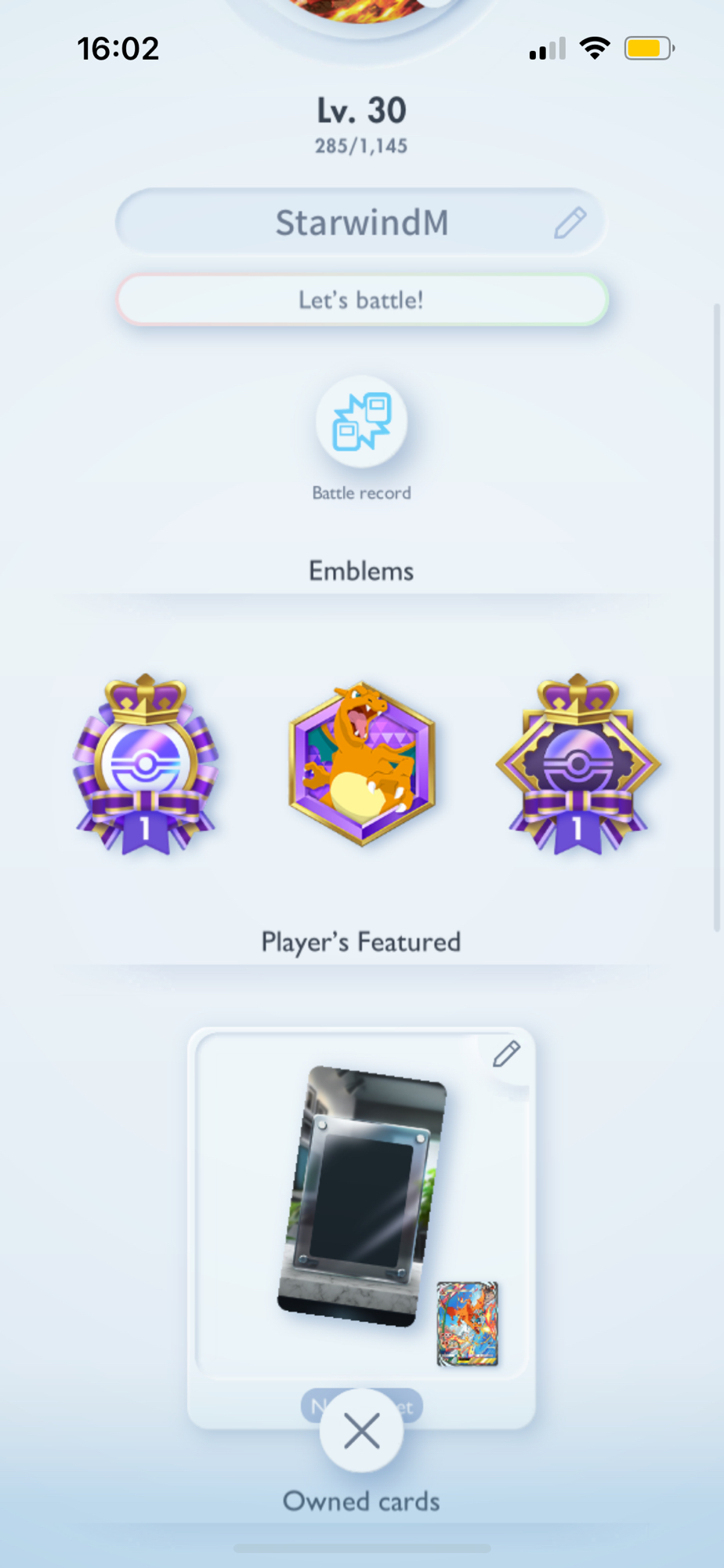Close the profile screen
The image size is (724, 1568).
(x=362, y=1431)
